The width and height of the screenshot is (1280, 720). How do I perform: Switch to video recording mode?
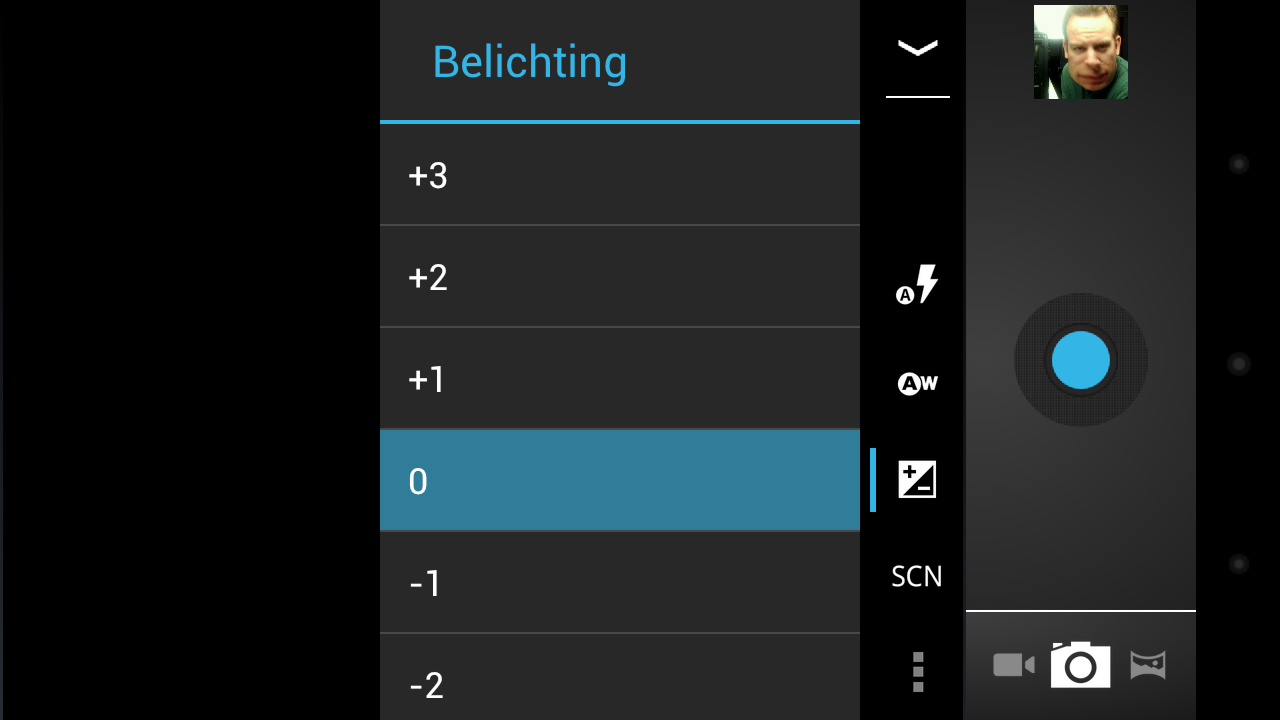tap(1013, 665)
